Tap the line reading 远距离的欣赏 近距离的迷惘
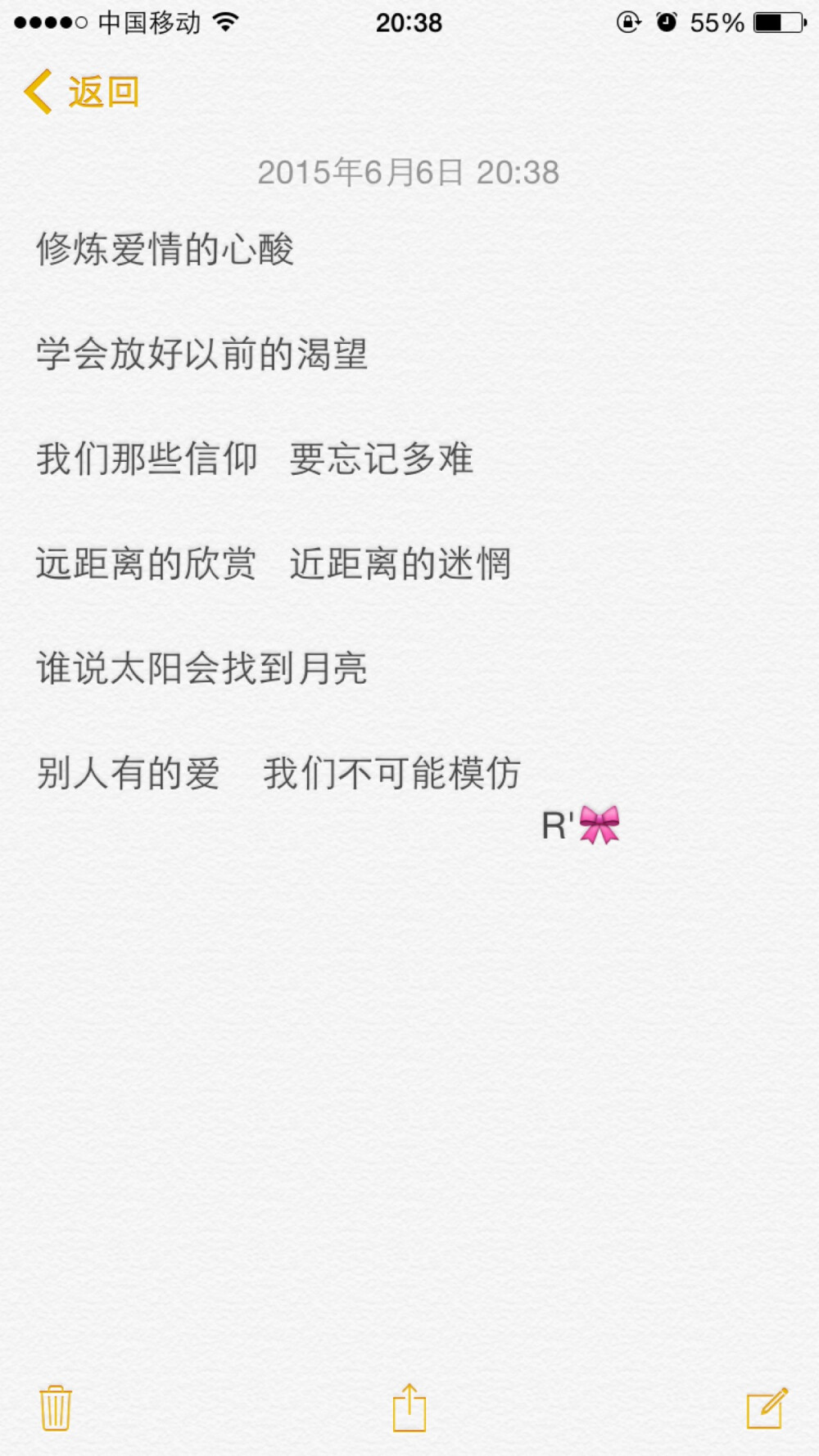Screen dimensions: 819x1456 pos(274,563)
